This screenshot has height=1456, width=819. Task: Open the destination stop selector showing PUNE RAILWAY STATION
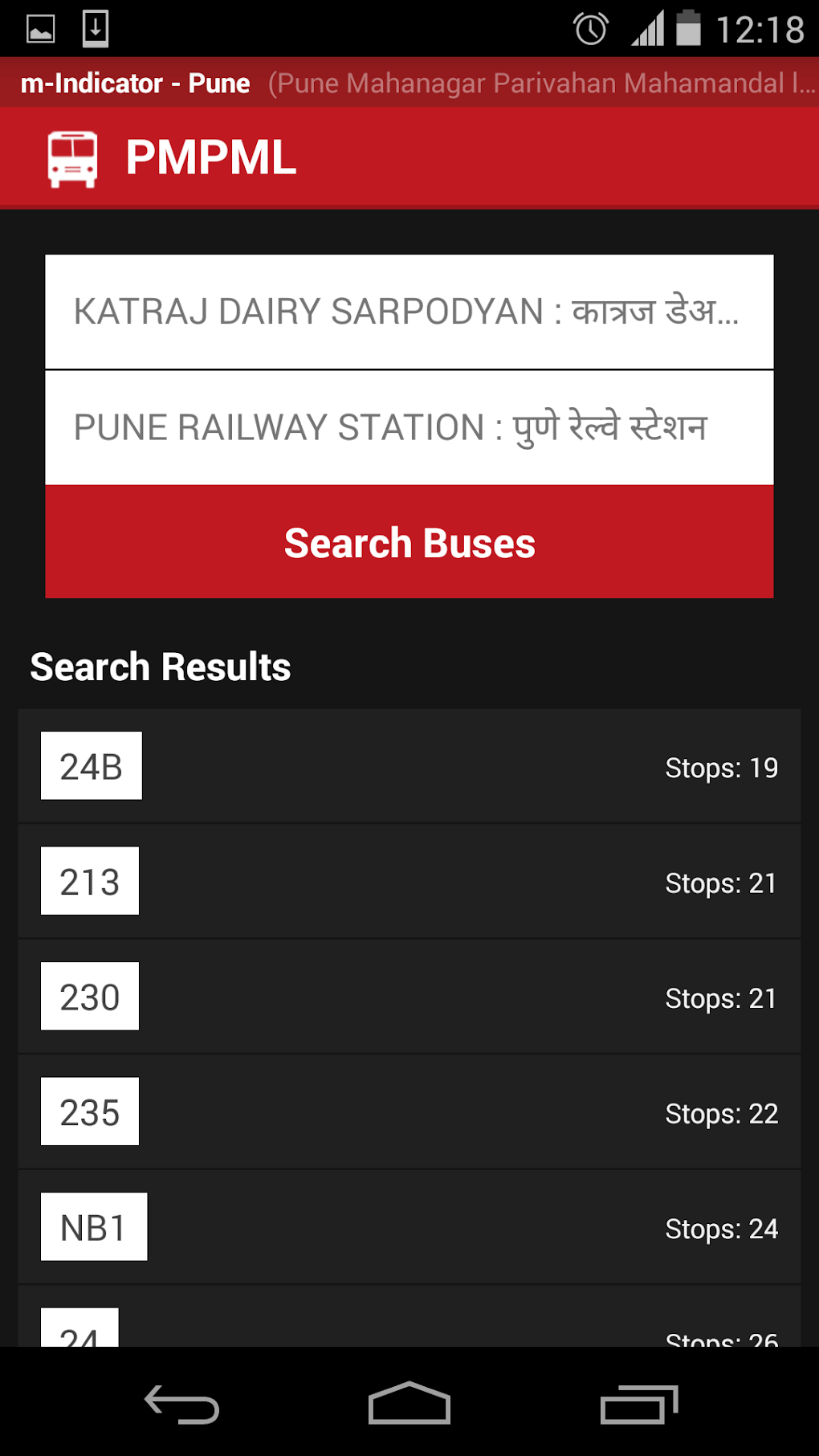pyautogui.click(x=409, y=426)
